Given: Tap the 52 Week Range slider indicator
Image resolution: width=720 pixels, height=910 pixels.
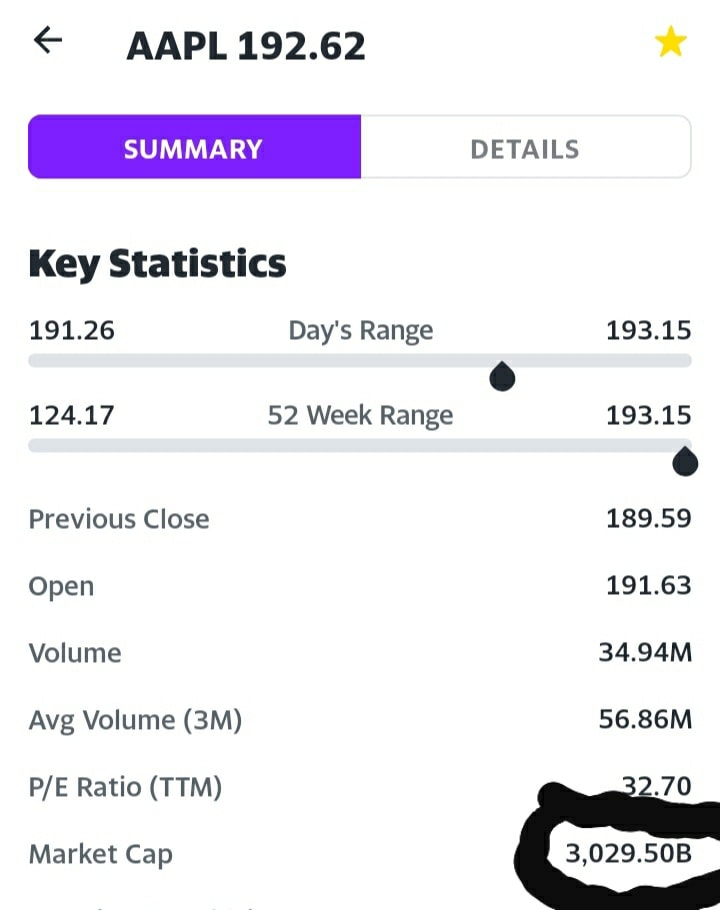Looking at the screenshot, I should (x=684, y=461).
